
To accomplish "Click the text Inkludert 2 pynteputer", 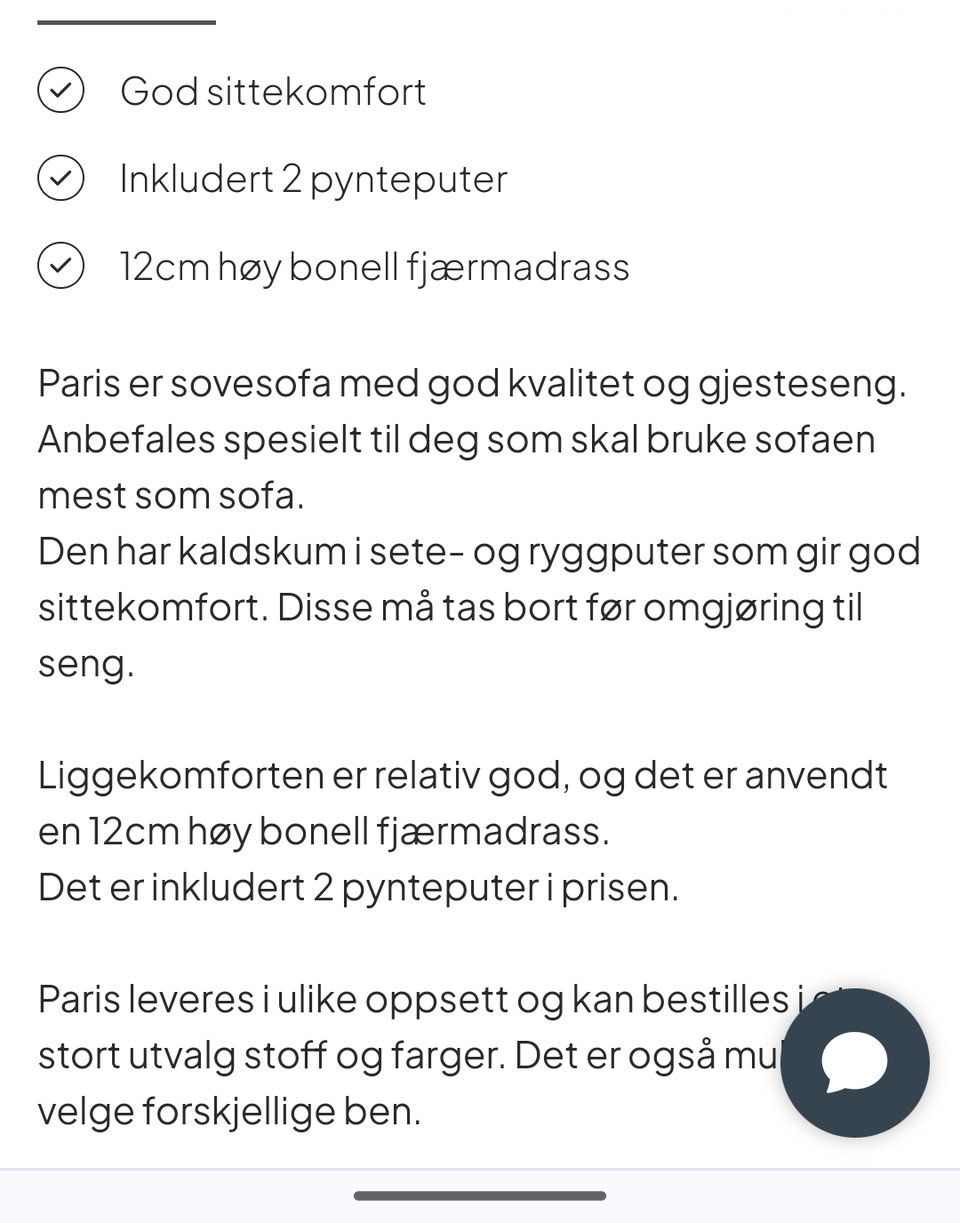I will pyautogui.click(x=313, y=177).
